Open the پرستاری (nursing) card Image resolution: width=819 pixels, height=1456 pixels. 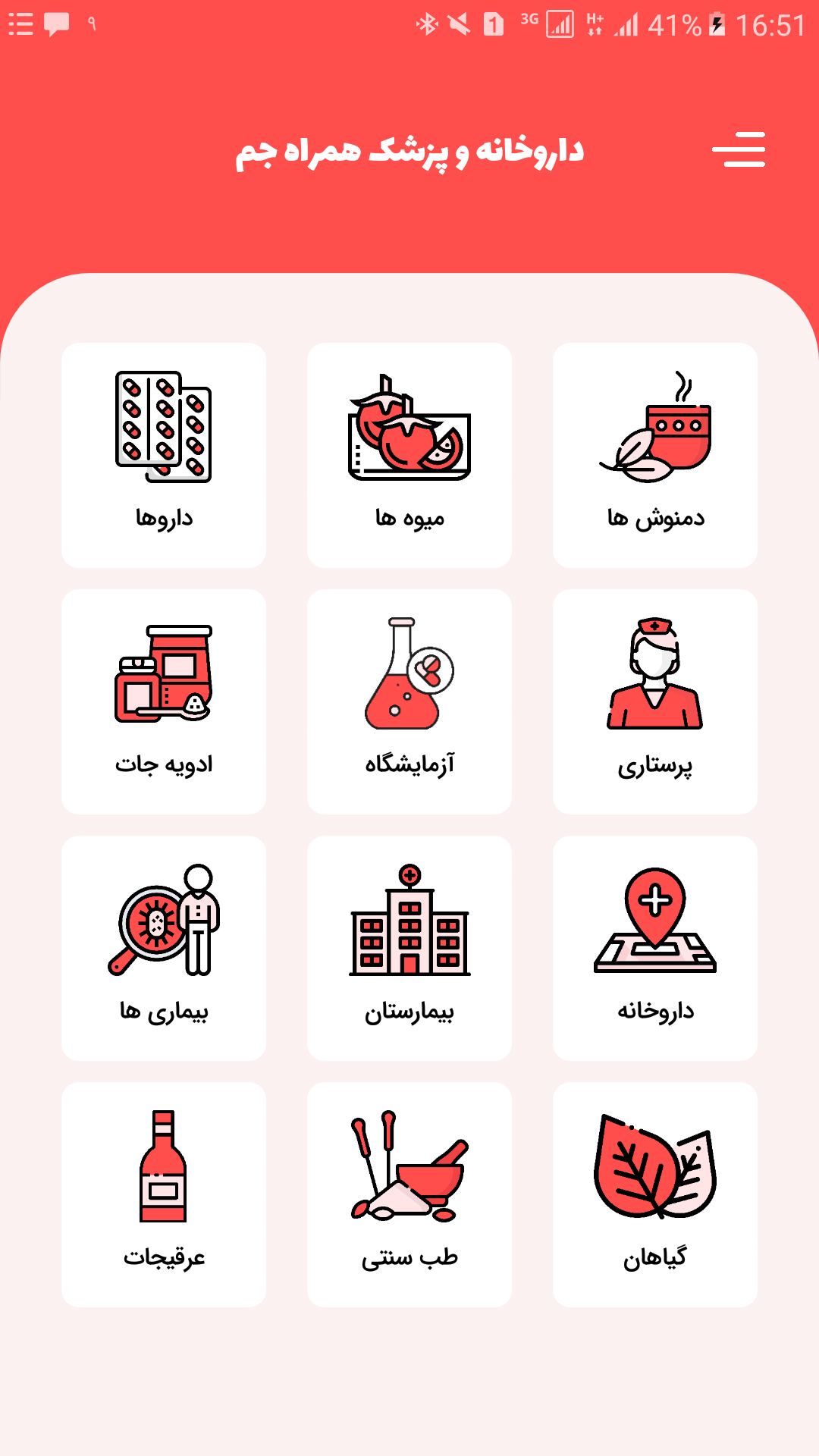(x=655, y=701)
